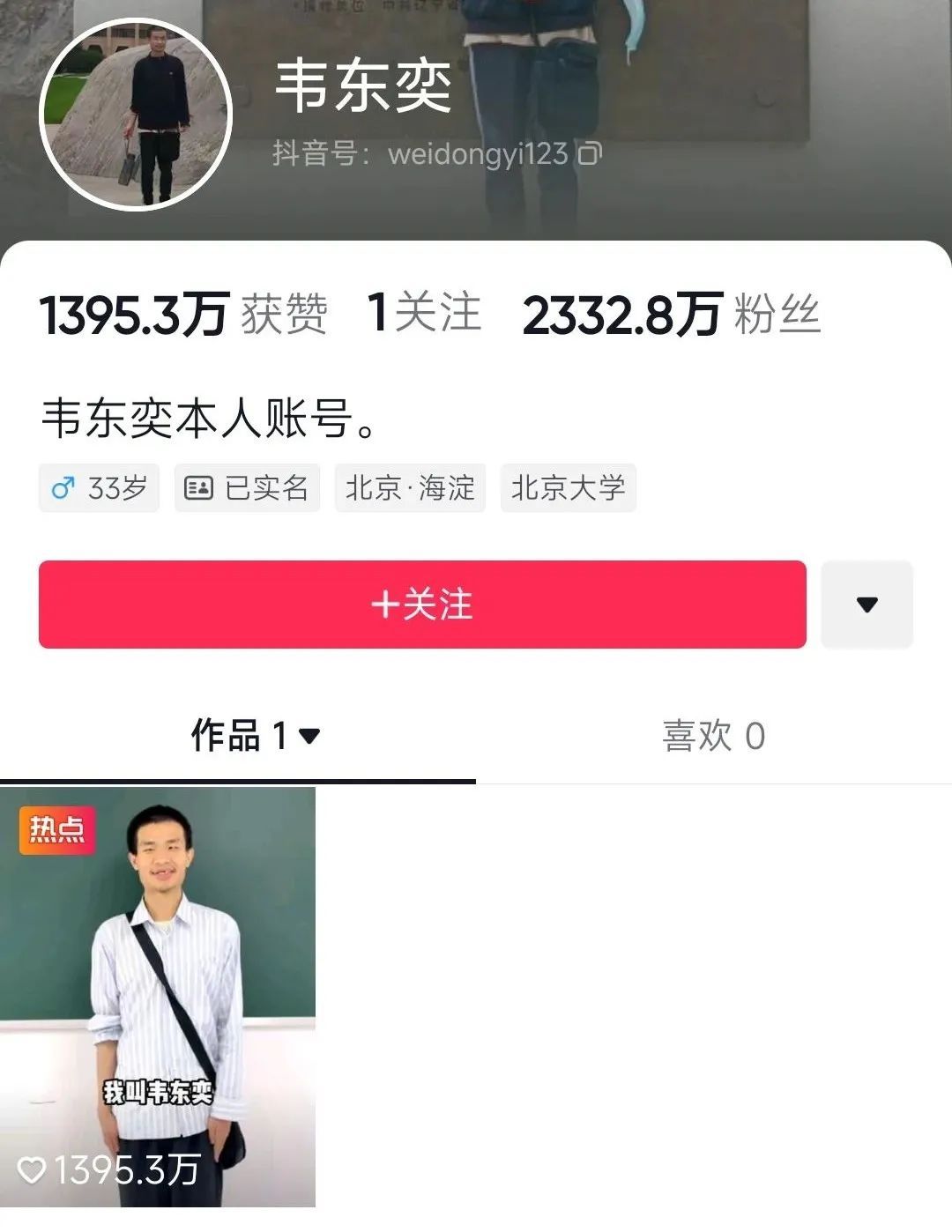Click the 北京·海淀 location tag

pos(411,487)
